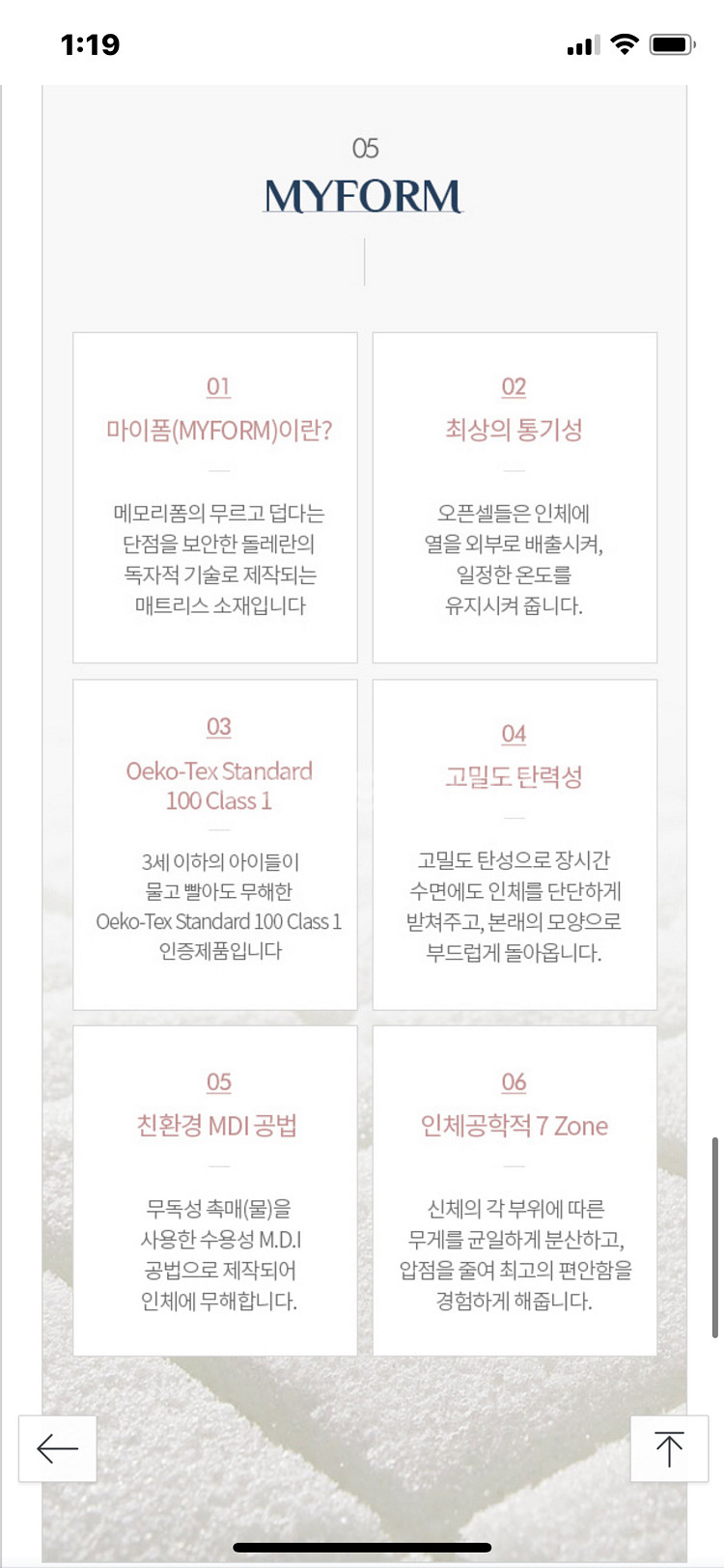
Task: Tap the MYFORM section title
Action: click(364, 198)
